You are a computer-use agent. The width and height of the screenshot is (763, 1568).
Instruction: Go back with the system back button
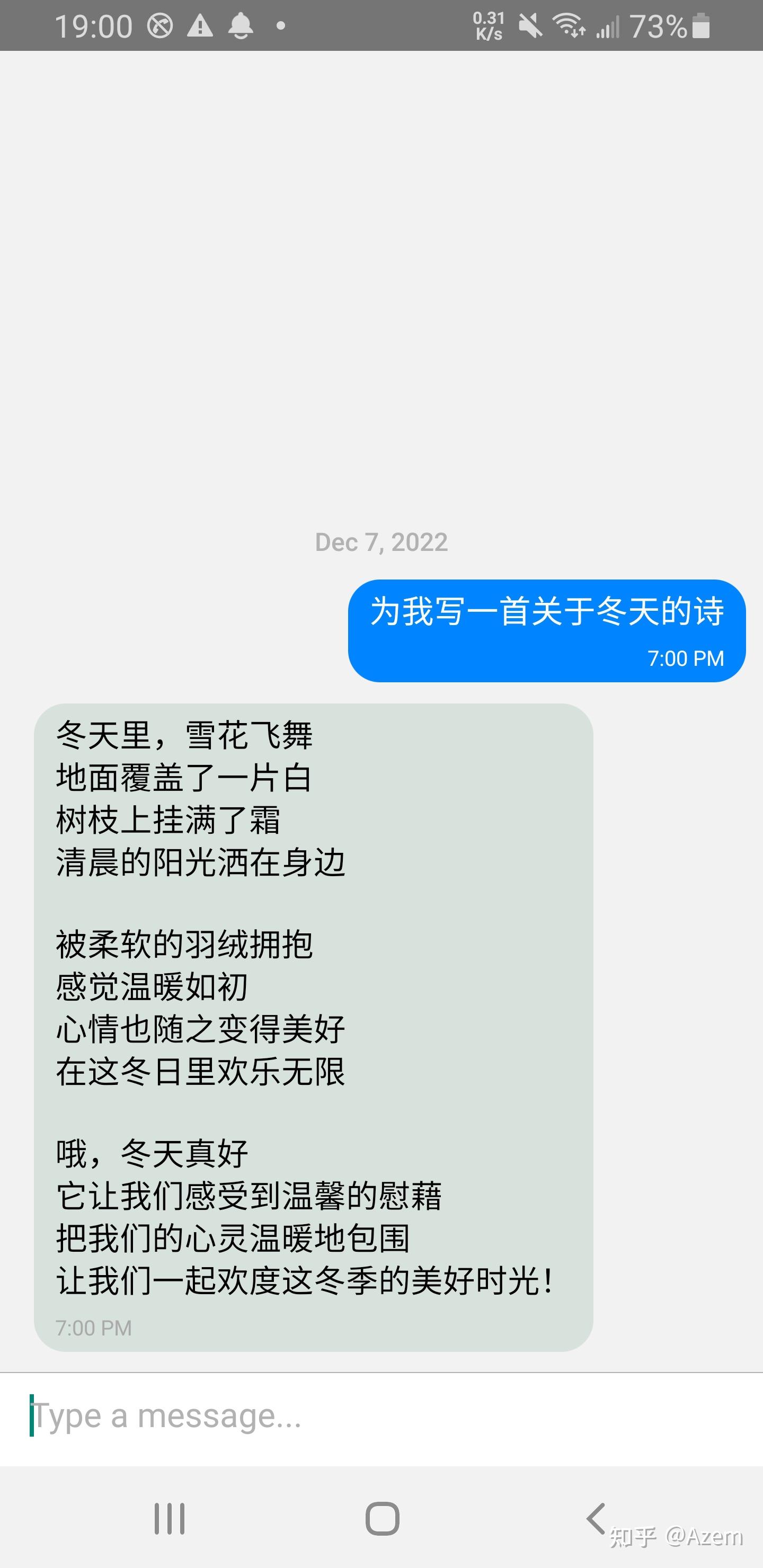596,1518
